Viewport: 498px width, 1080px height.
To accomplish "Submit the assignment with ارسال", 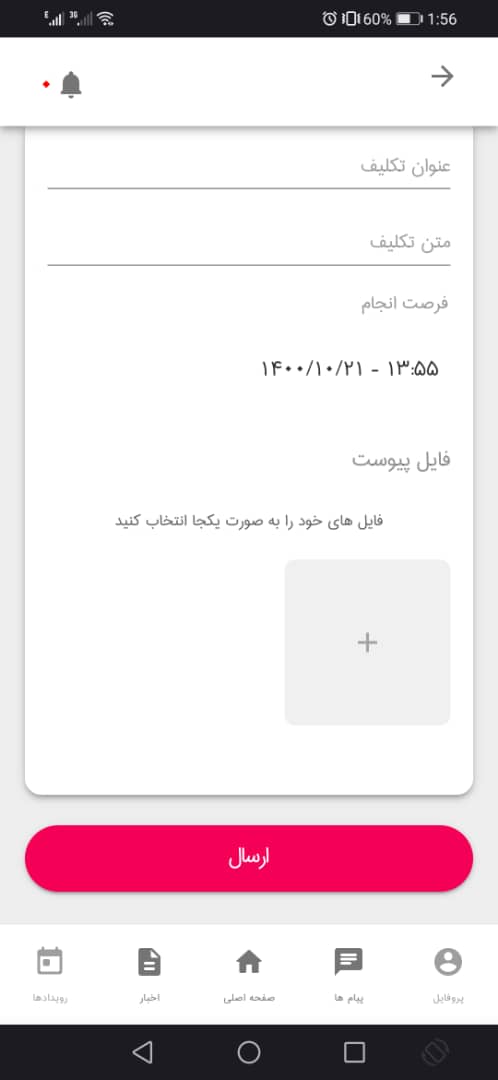I will point(249,858).
